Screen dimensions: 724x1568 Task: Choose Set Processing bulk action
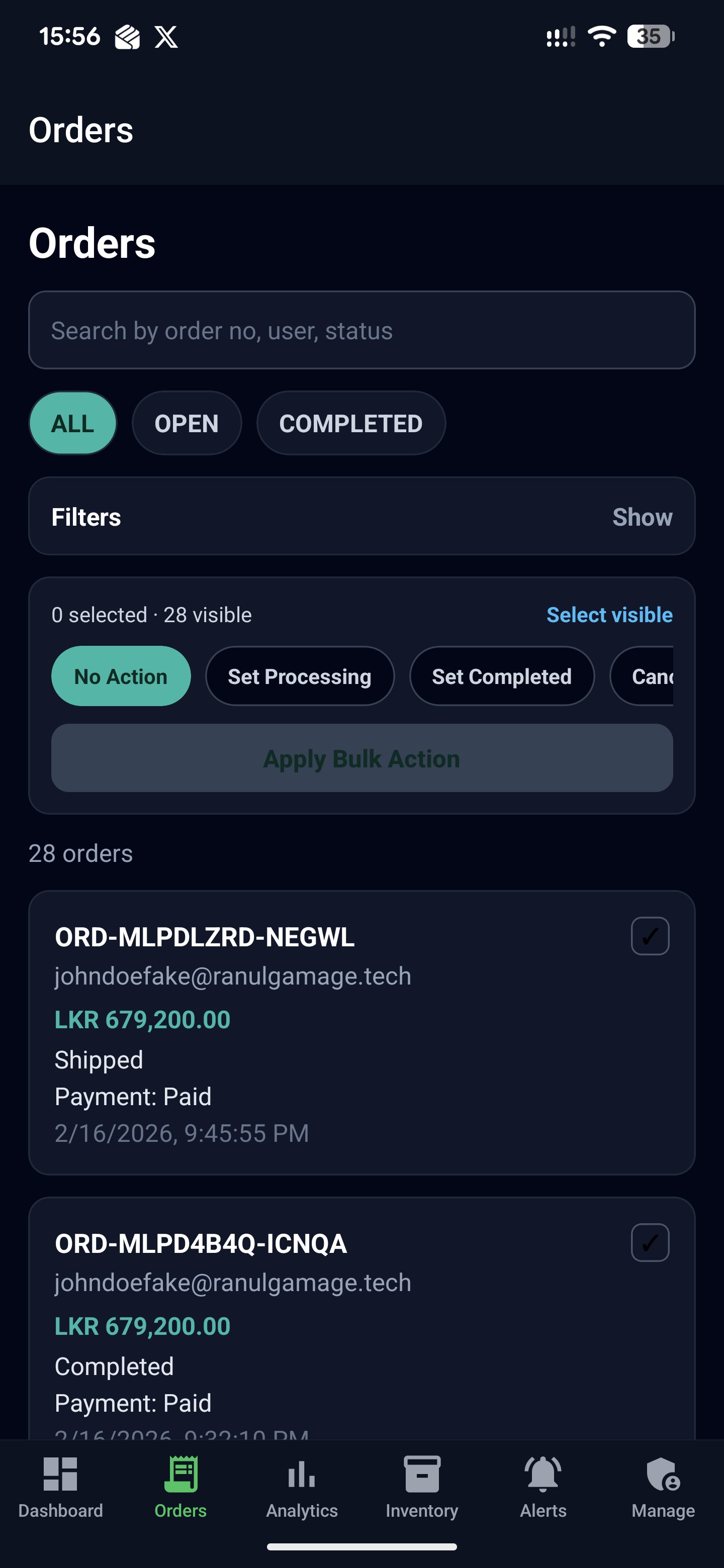pyautogui.click(x=300, y=675)
